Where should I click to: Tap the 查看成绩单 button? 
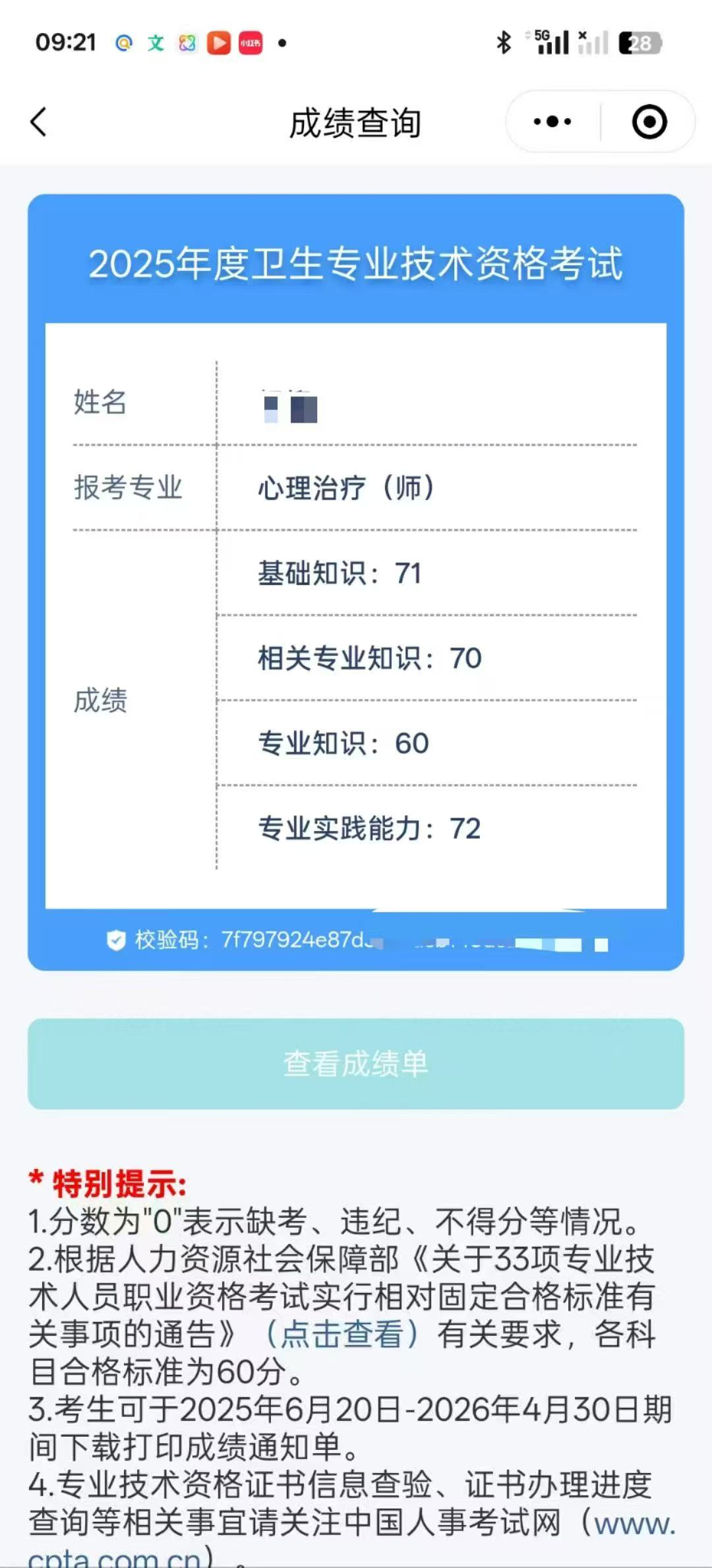[x=356, y=1064]
